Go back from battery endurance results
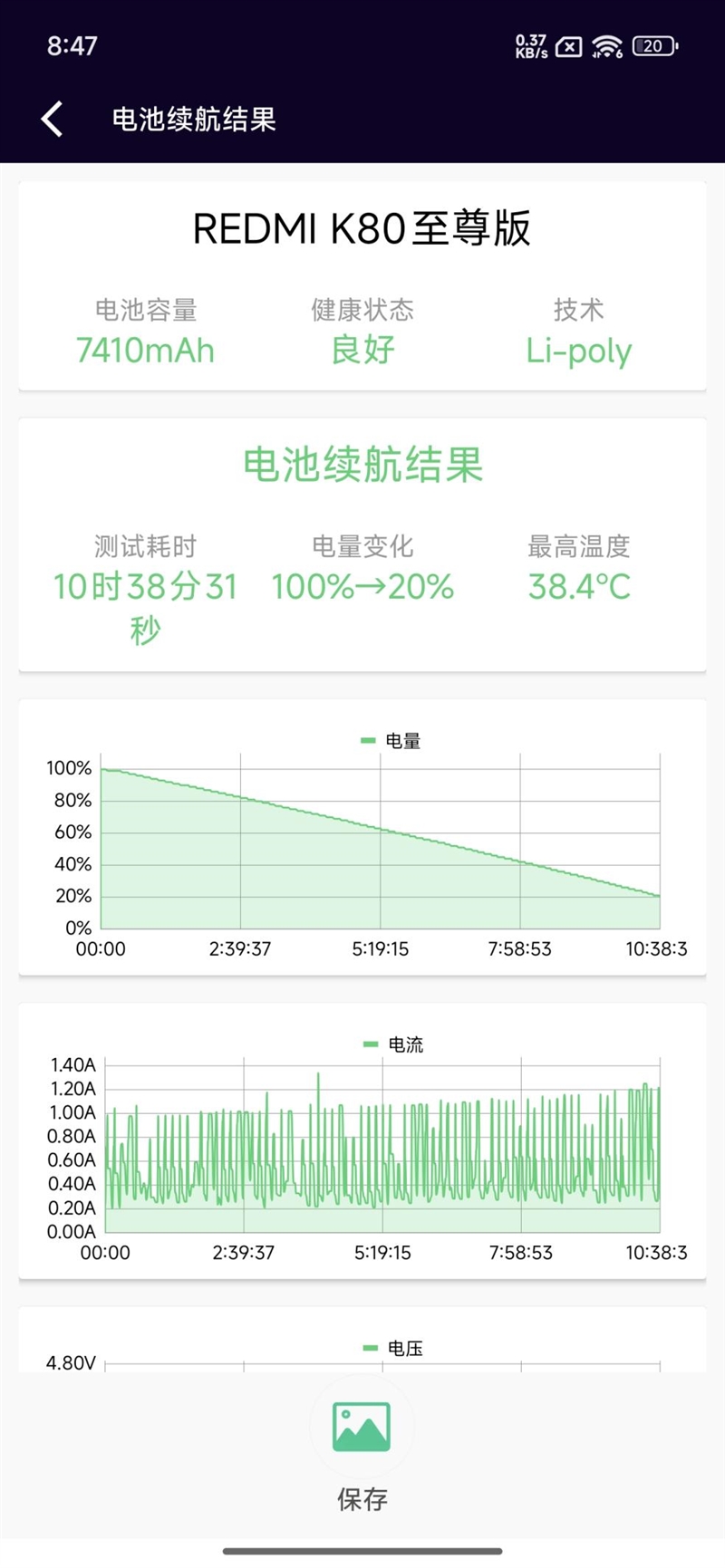725x1568 pixels. point(53,119)
